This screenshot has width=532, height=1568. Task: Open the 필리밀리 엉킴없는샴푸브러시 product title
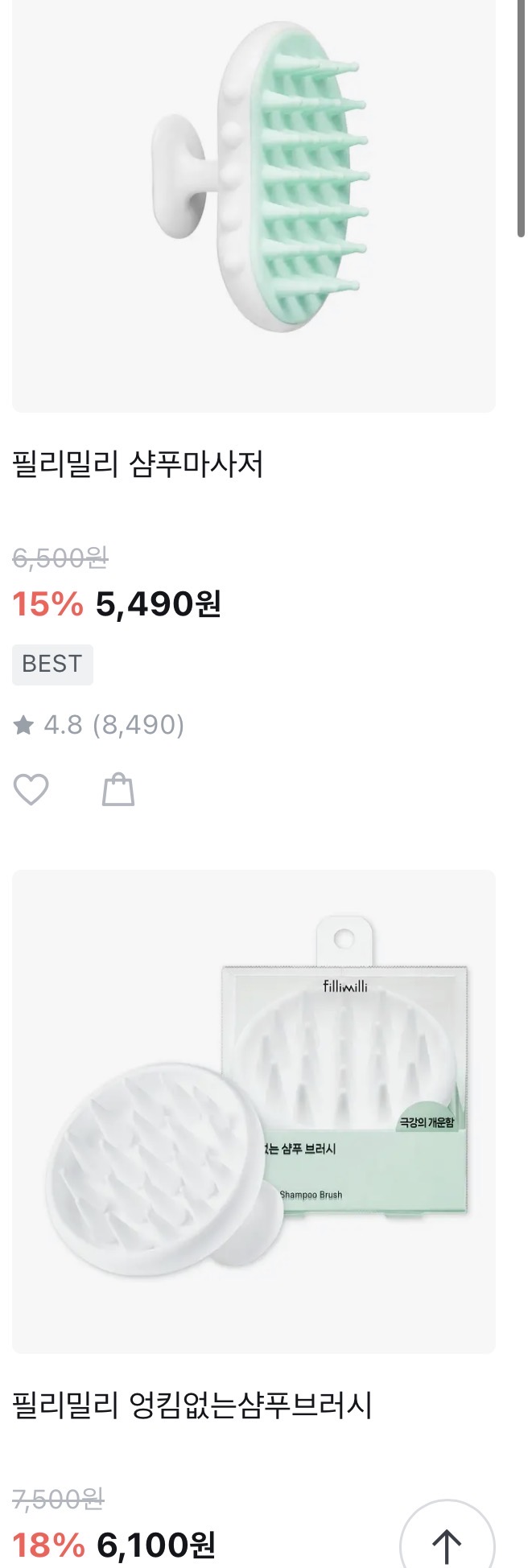point(192,1405)
